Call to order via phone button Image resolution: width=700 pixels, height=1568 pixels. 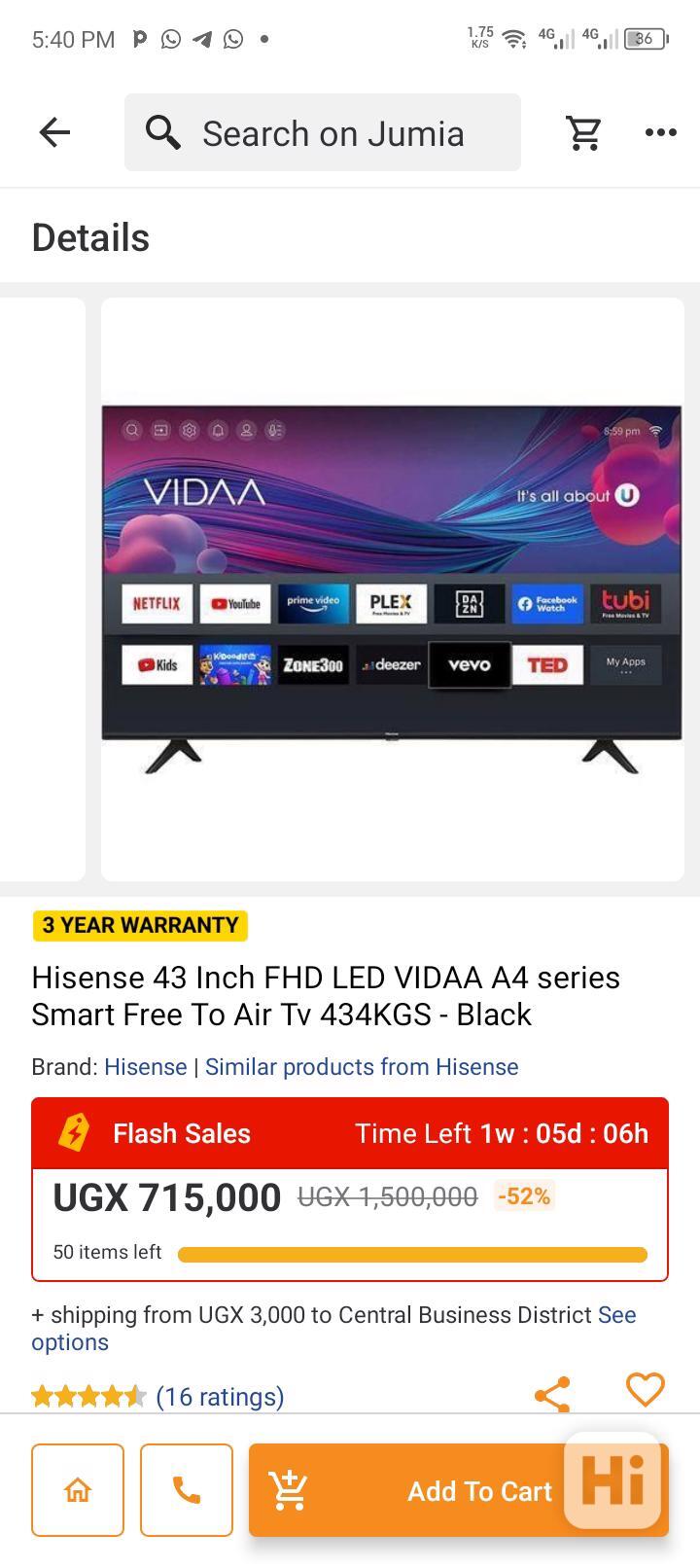pos(187,1490)
